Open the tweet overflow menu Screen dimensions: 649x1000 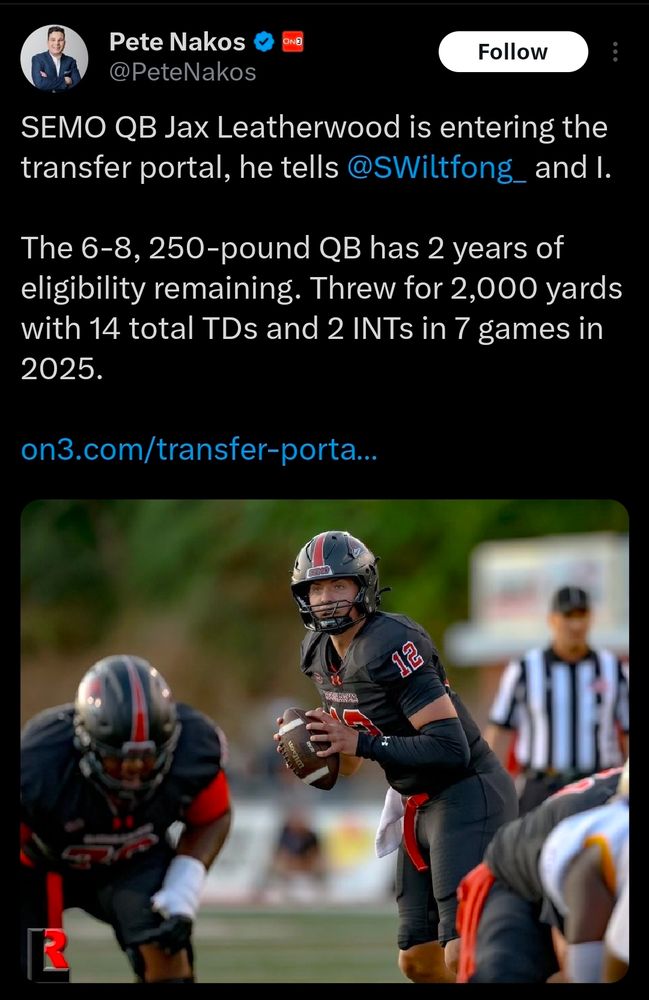pyautogui.click(x=614, y=52)
